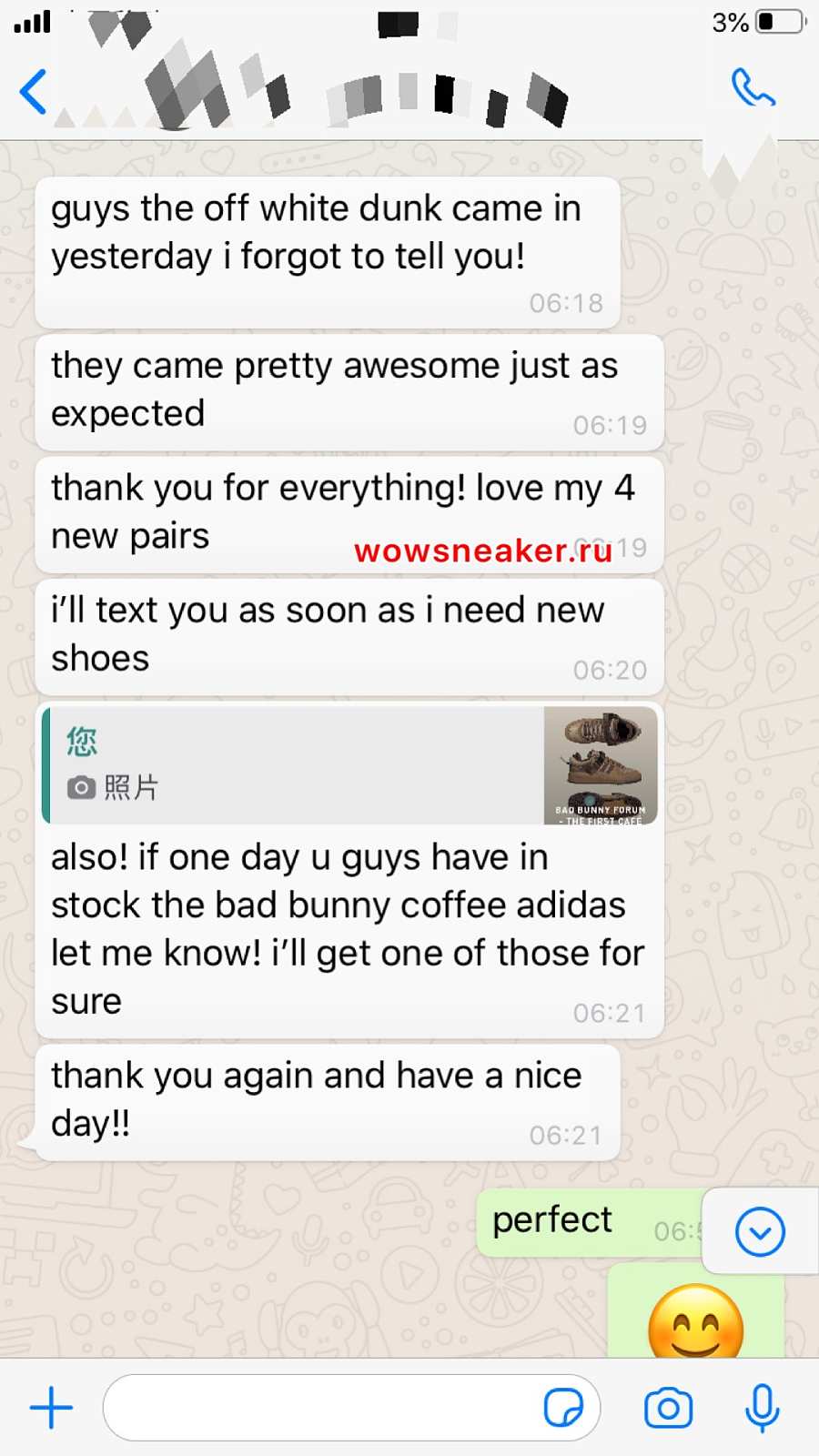Go back to the chat list
This screenshot has width=819, height=1456.
34,91
